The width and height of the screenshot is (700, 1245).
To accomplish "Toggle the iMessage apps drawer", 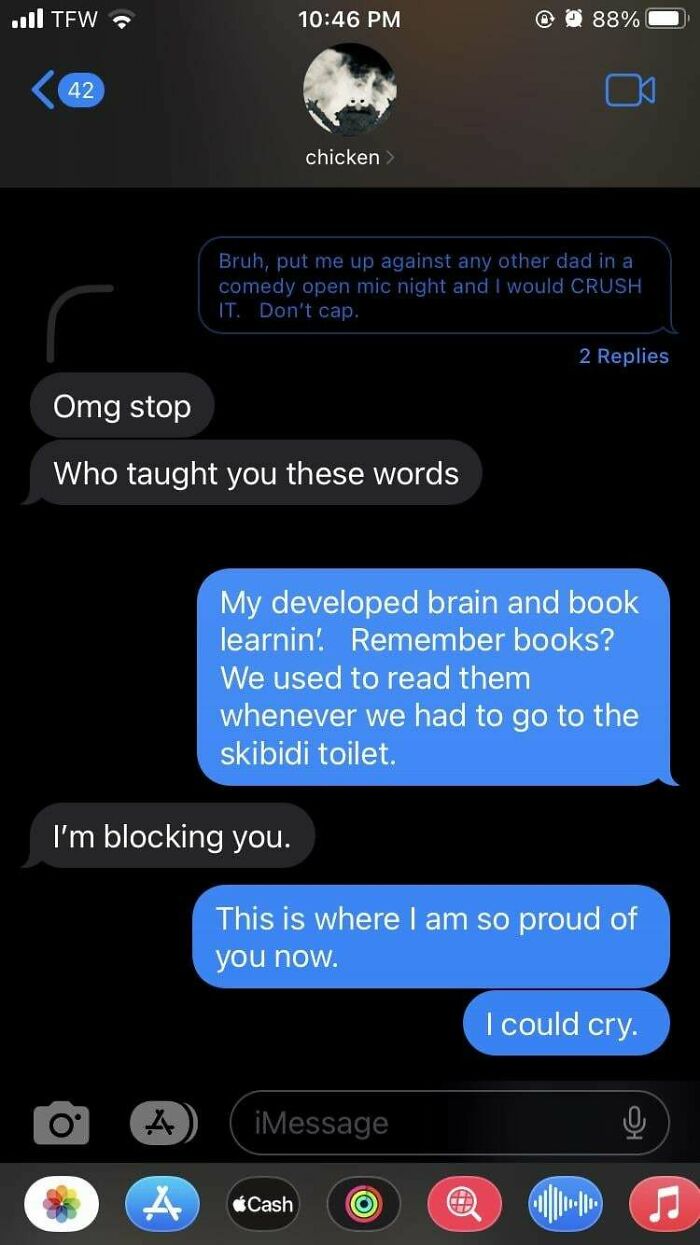I will click(x=161, y=1123).
